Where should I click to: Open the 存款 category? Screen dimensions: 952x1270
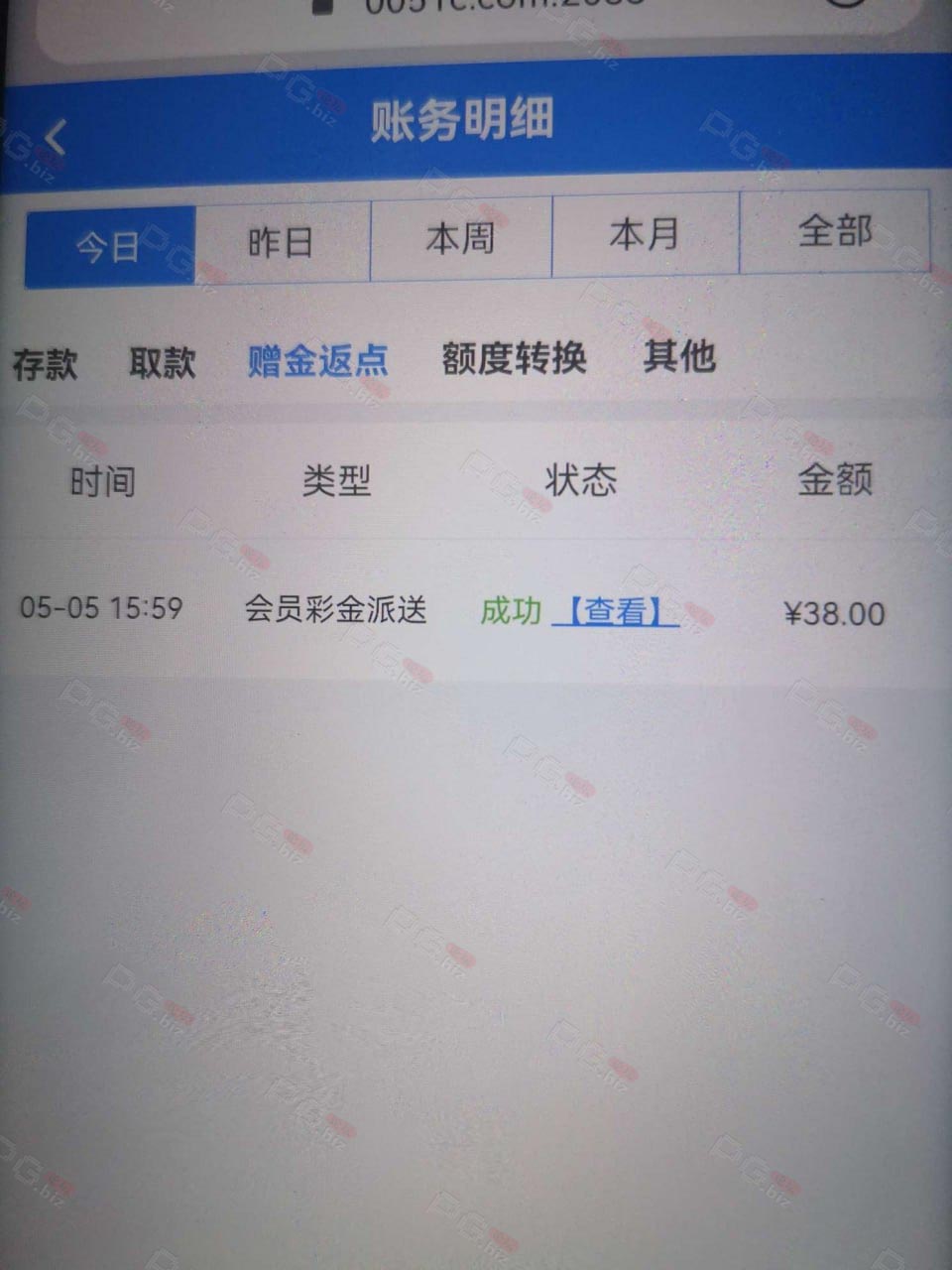tap(45, 363)
